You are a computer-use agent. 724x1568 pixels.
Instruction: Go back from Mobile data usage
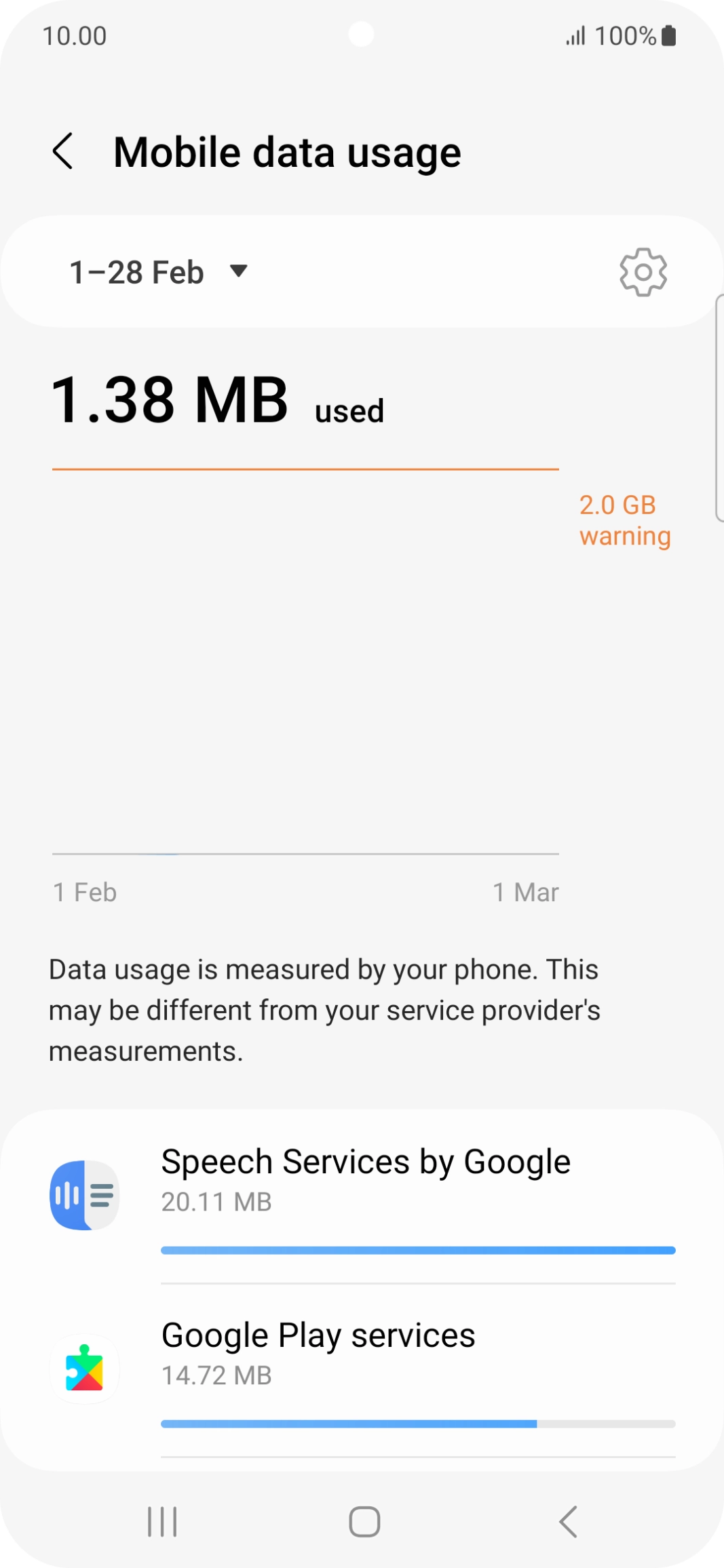click(x=62, y=151)
